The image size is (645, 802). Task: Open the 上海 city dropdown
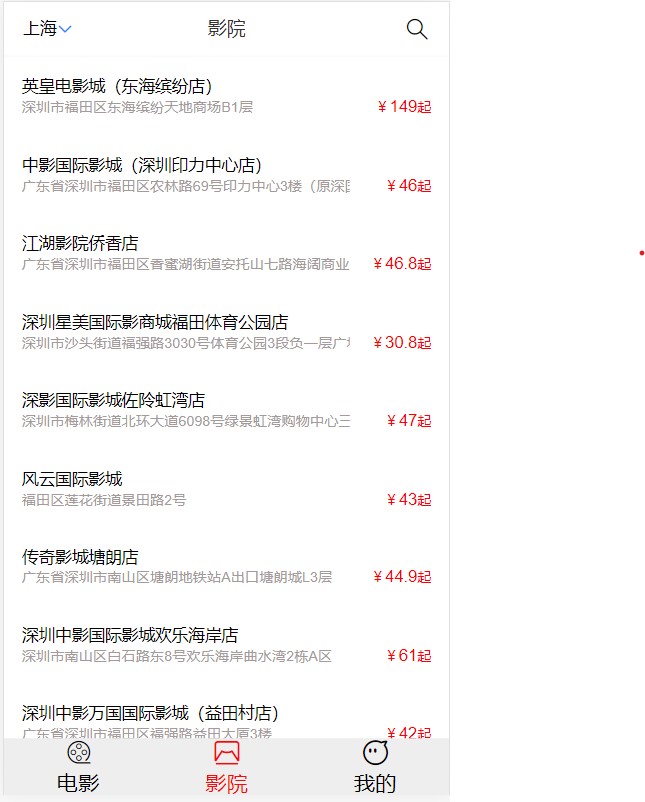pyautogui.click(x=47, y=29)
